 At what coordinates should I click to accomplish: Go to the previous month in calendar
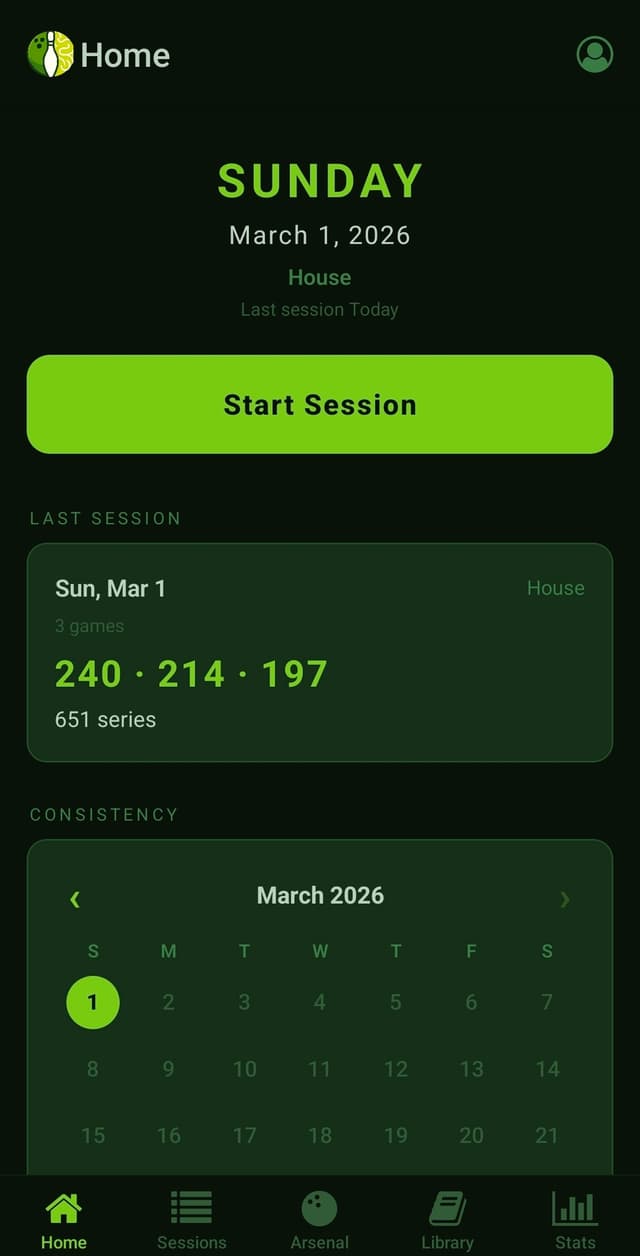pos(75,899)
